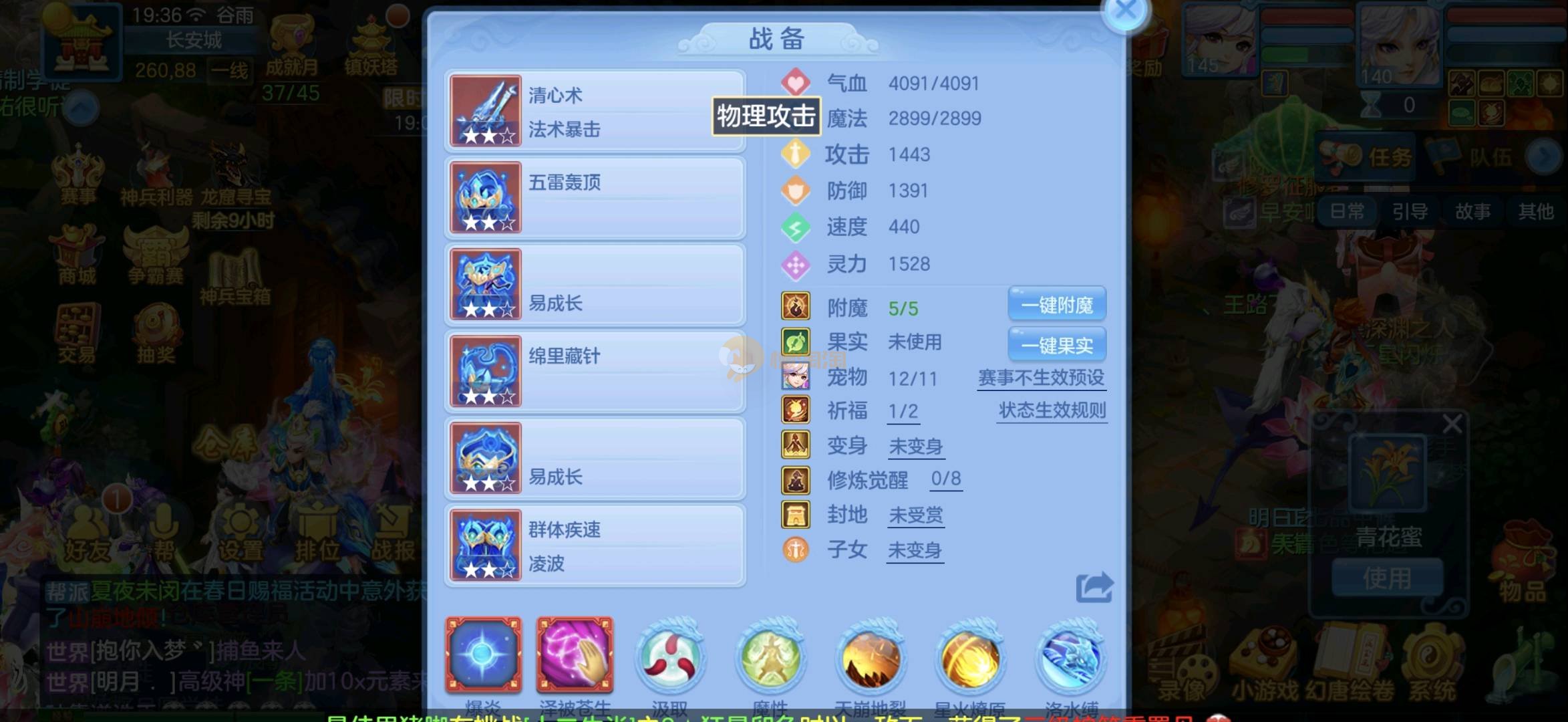Viewport: 1568px width, 722px height.
Task: Select the 清心术 法术暴击 equipment row
Action: pyautogui.click(x=595, y=111)
